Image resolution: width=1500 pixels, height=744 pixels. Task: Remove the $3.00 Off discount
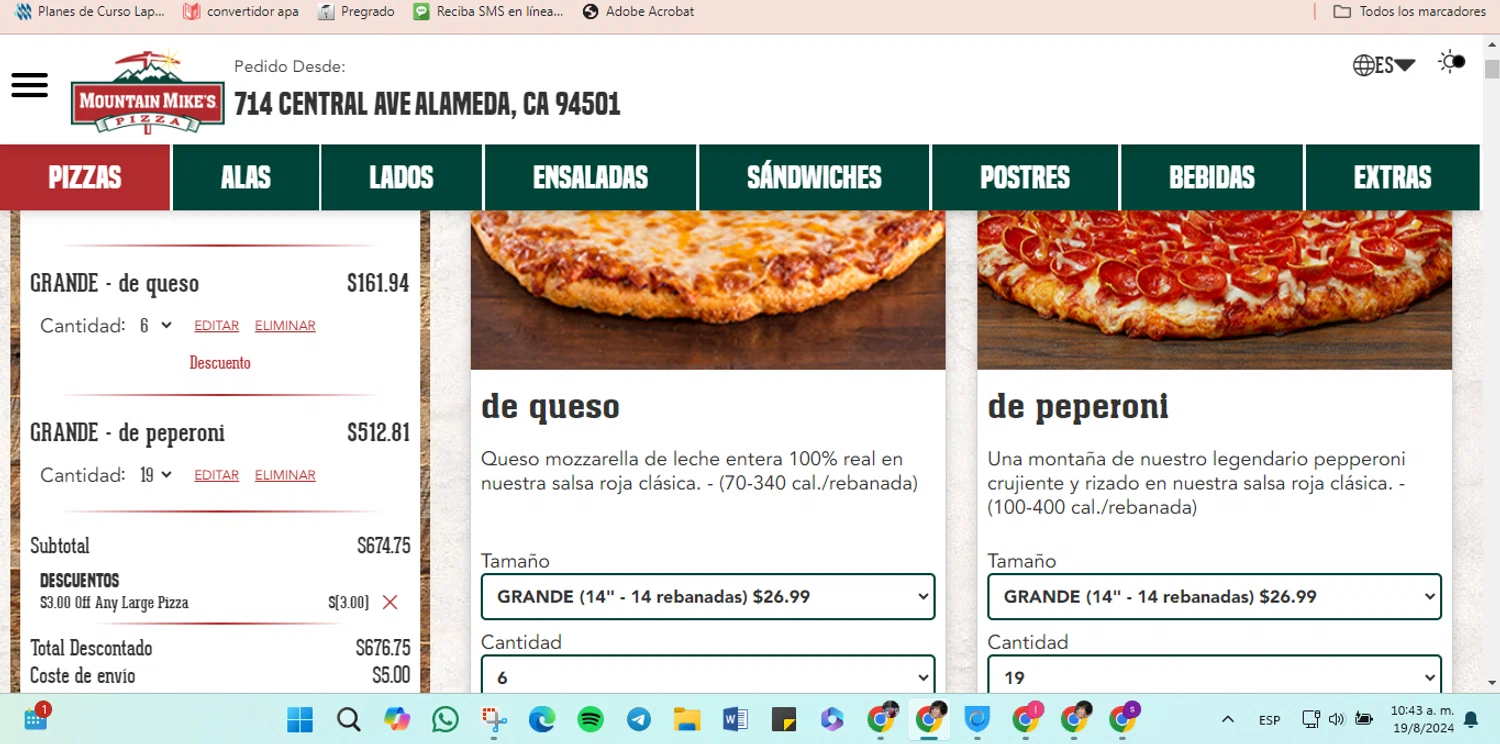tap(390, 602)
